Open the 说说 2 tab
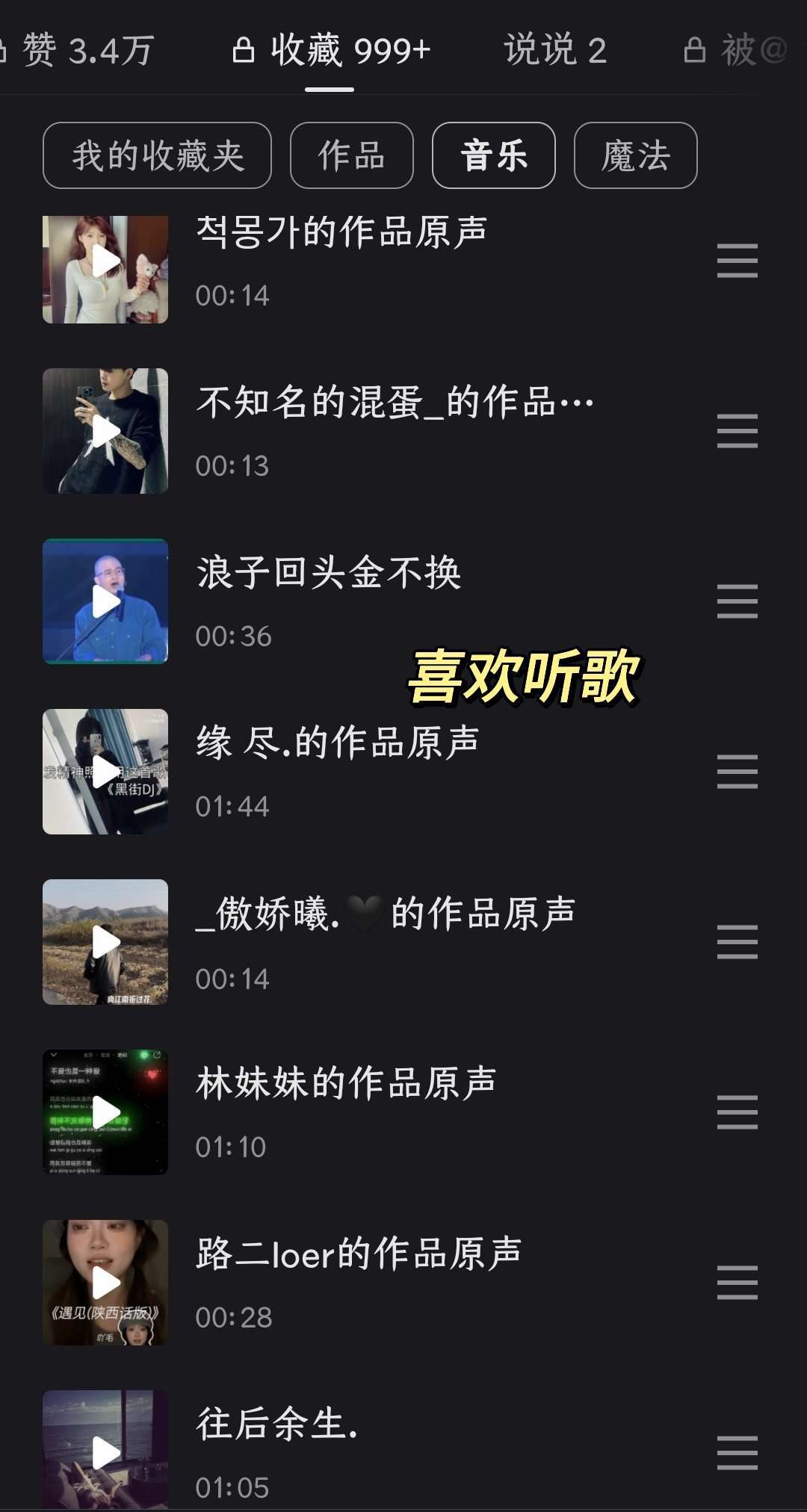Image resolution: width=807 pixels, height=1512 pixels. (x=554, y=51)
